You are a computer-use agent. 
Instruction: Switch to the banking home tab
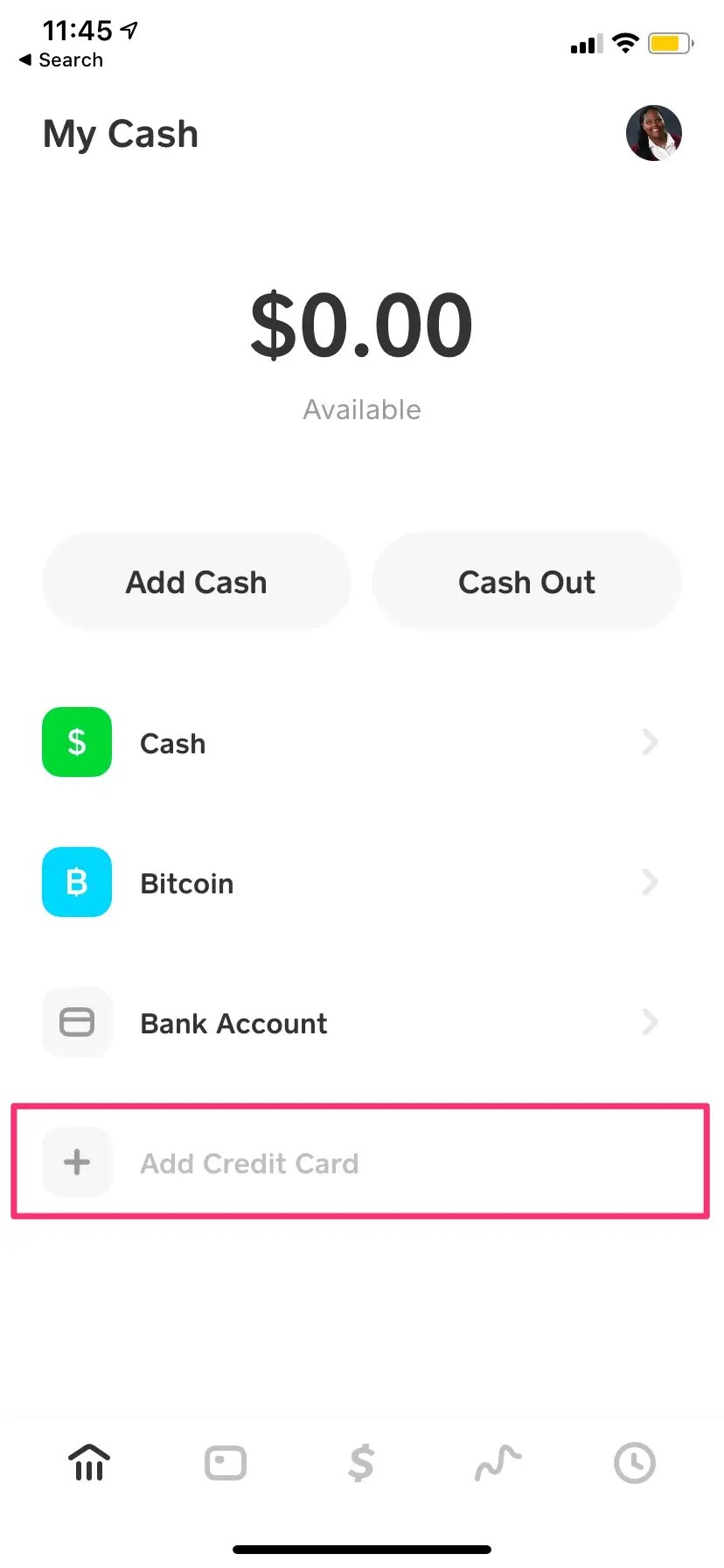[x=89, y=1462]
